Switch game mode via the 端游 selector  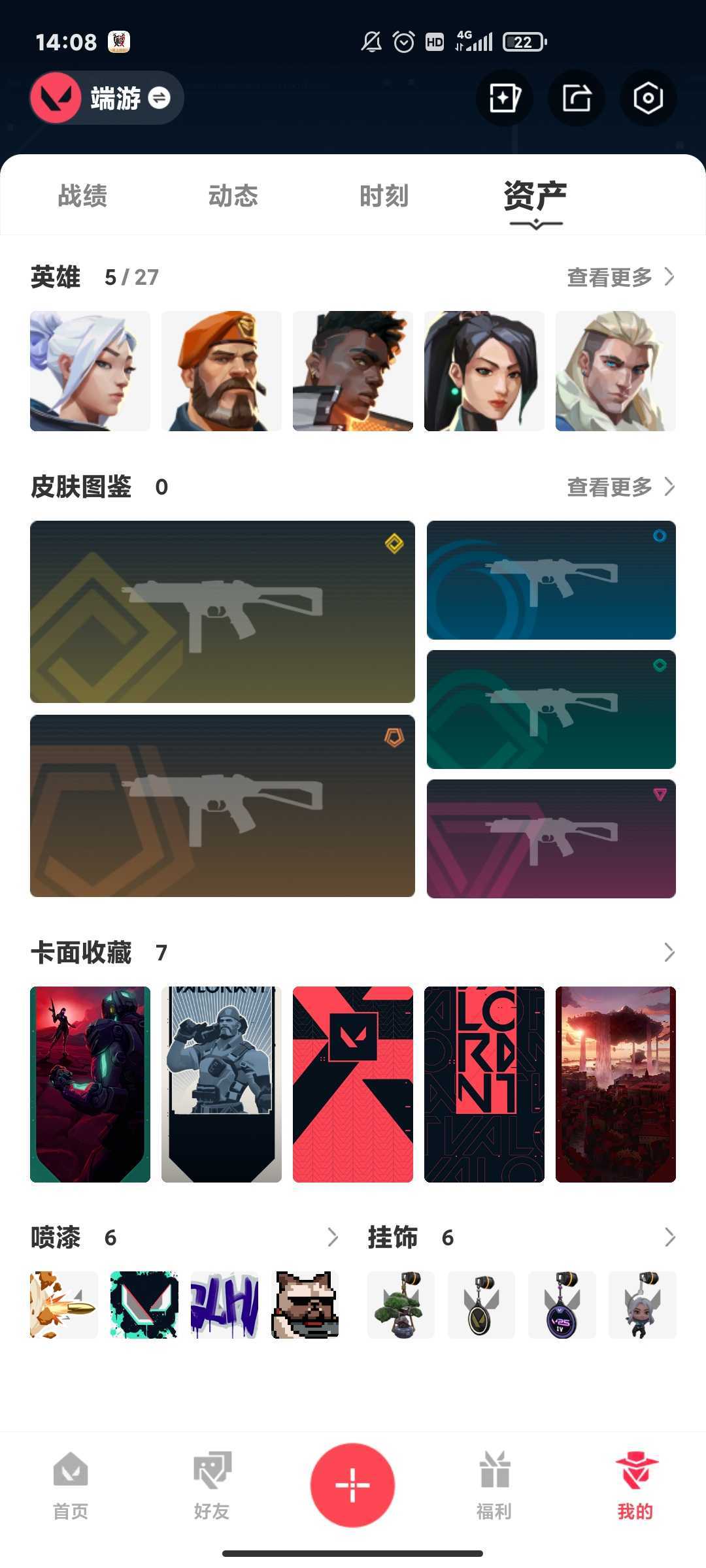[x=107, y=98]
